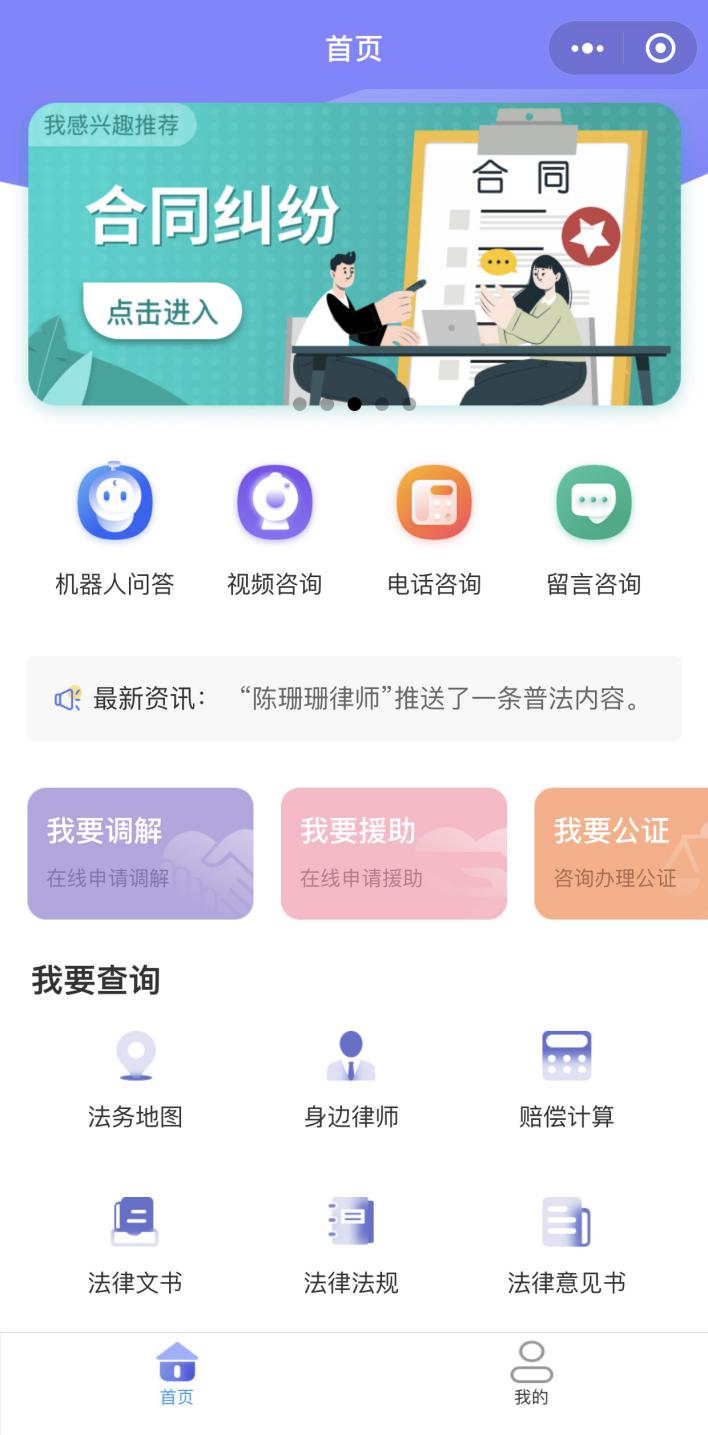Read the 最新资讯 news notice
This screenshot has width=708, height=1435.
point(354,699)
